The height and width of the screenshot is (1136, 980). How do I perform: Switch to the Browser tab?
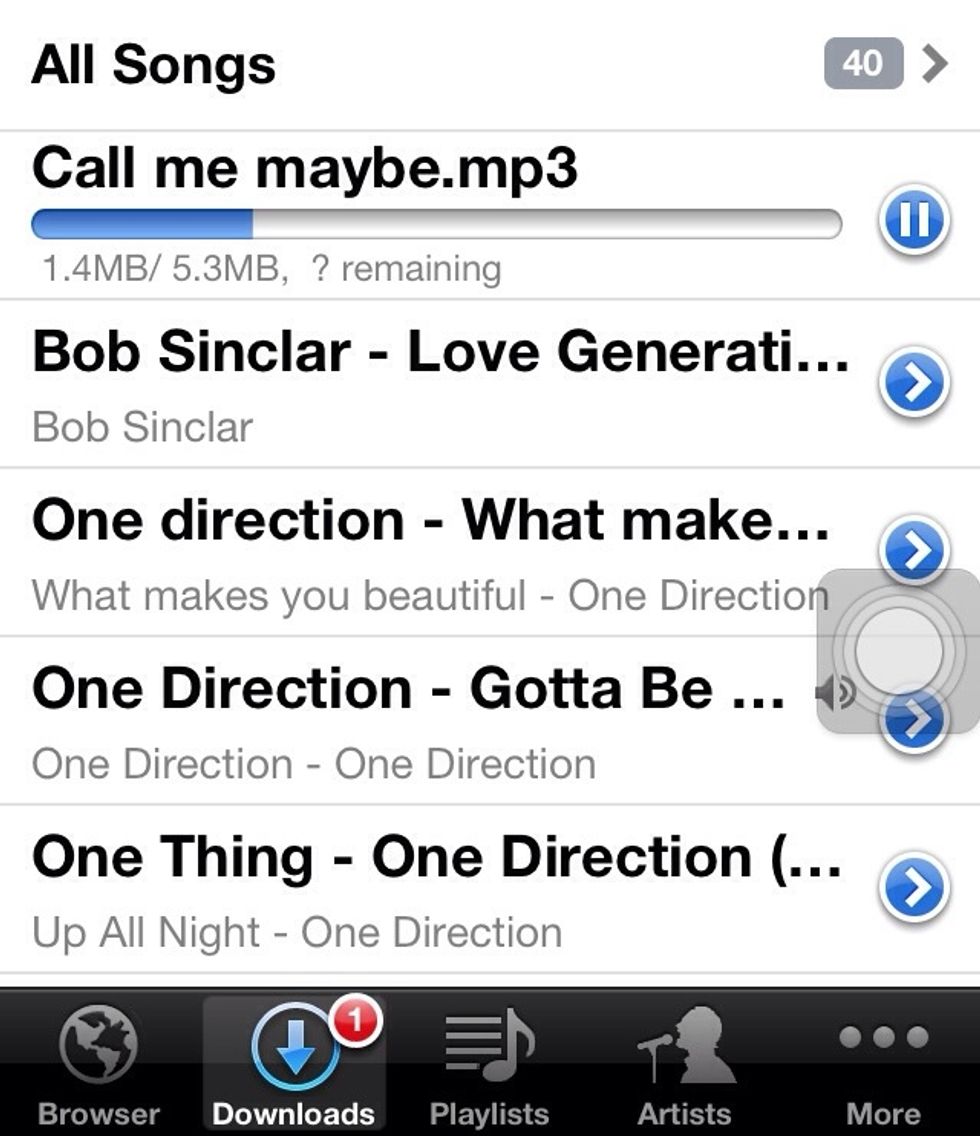(x=98, y=1065)
